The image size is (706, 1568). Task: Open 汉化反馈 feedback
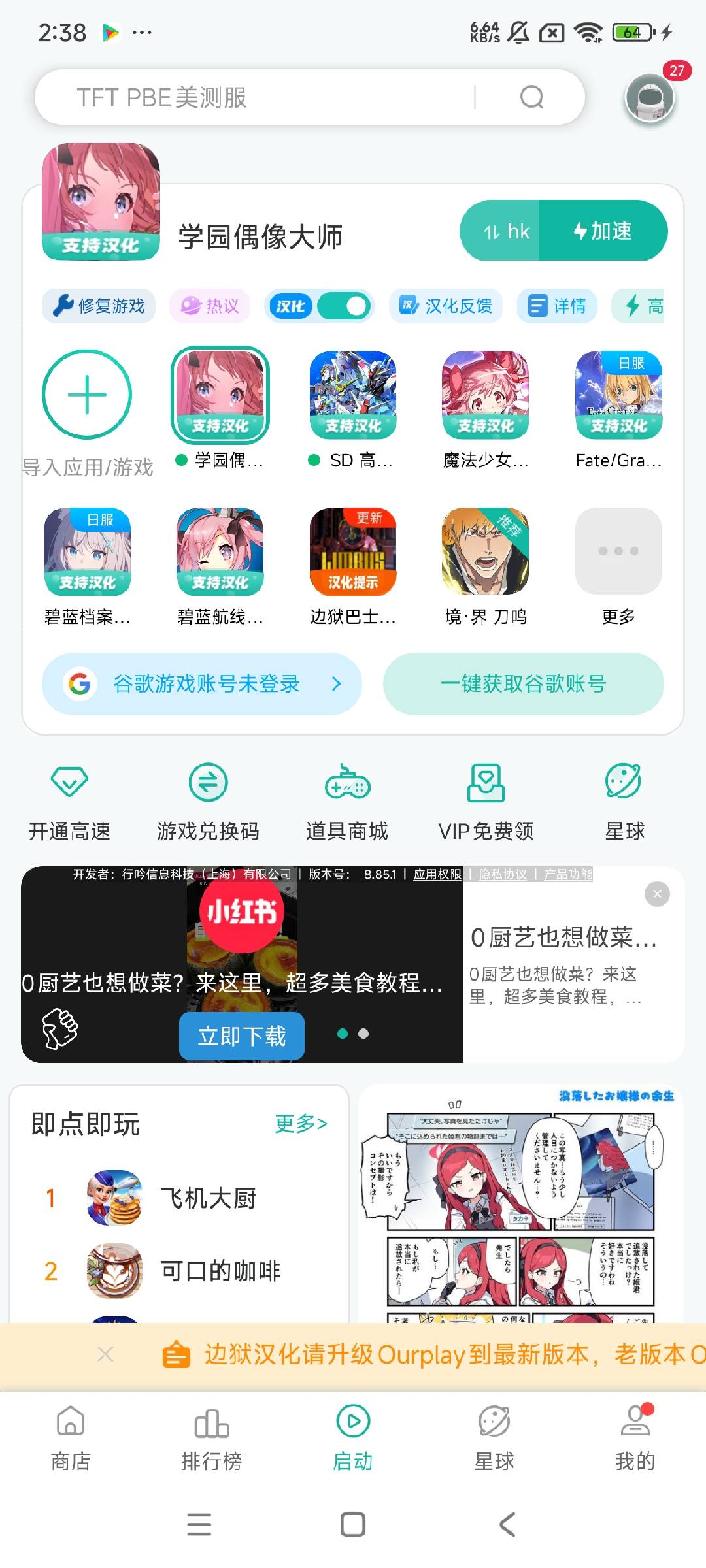tap(446, 306)
